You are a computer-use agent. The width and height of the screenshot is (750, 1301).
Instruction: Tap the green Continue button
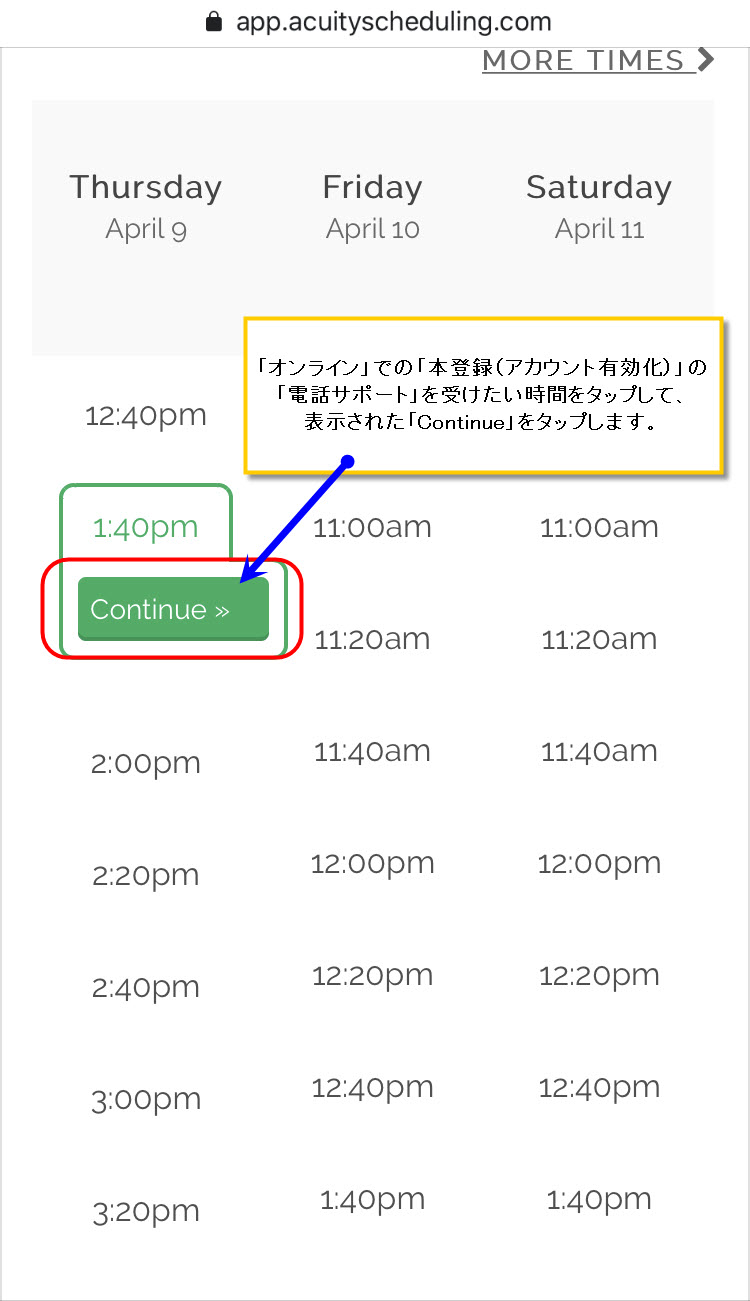tap(173, 609)
